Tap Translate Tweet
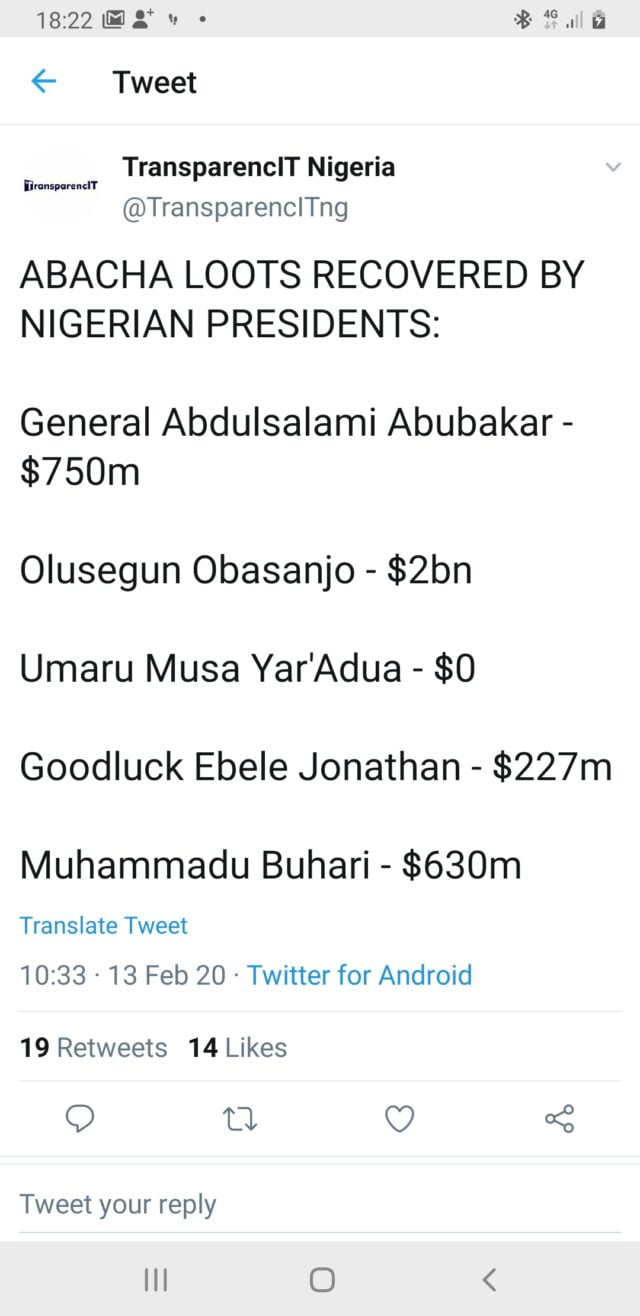 click(103, 925)
